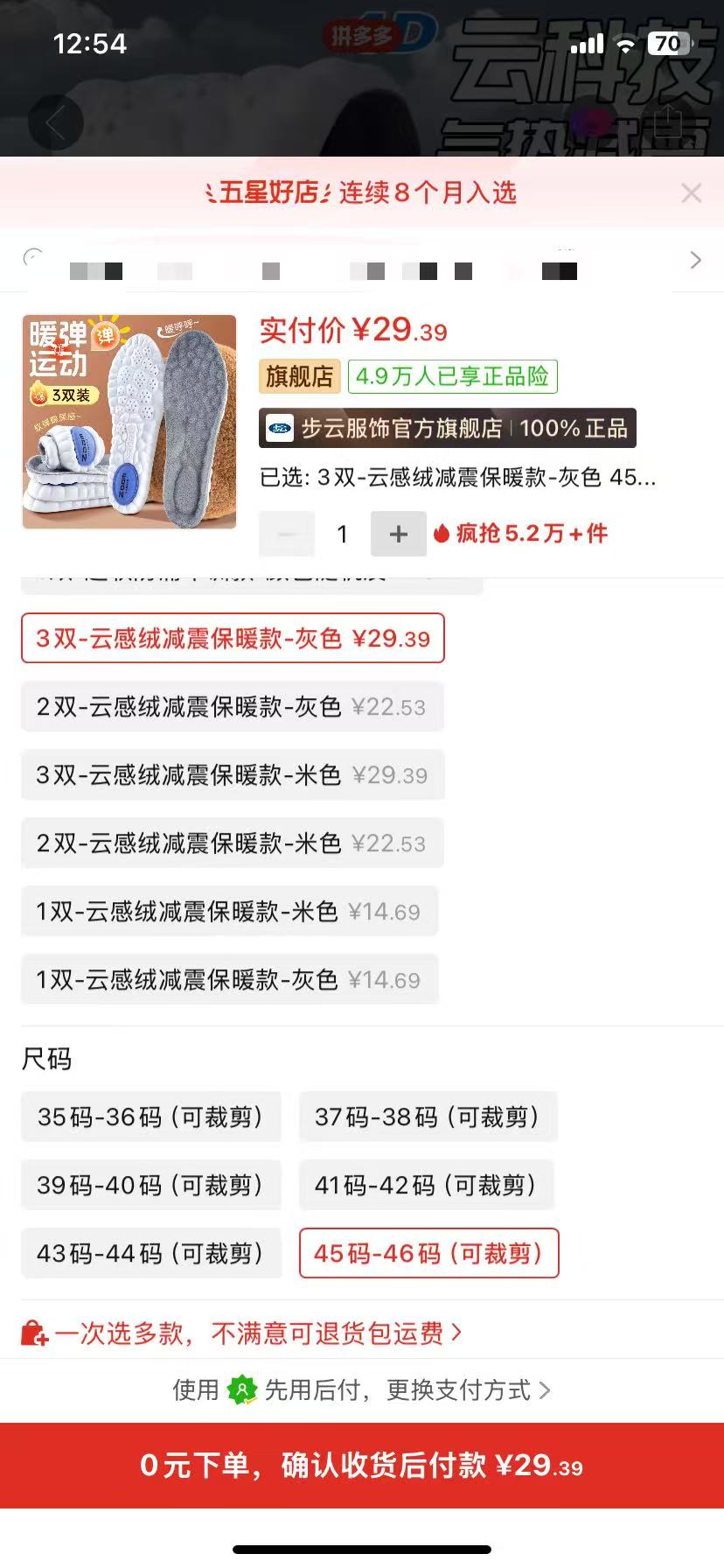Viewport: 724px width, 1568px height.
Task: Confirm order with 0元下单 button
Action: pyautogui.click(x=362, y=1466)
